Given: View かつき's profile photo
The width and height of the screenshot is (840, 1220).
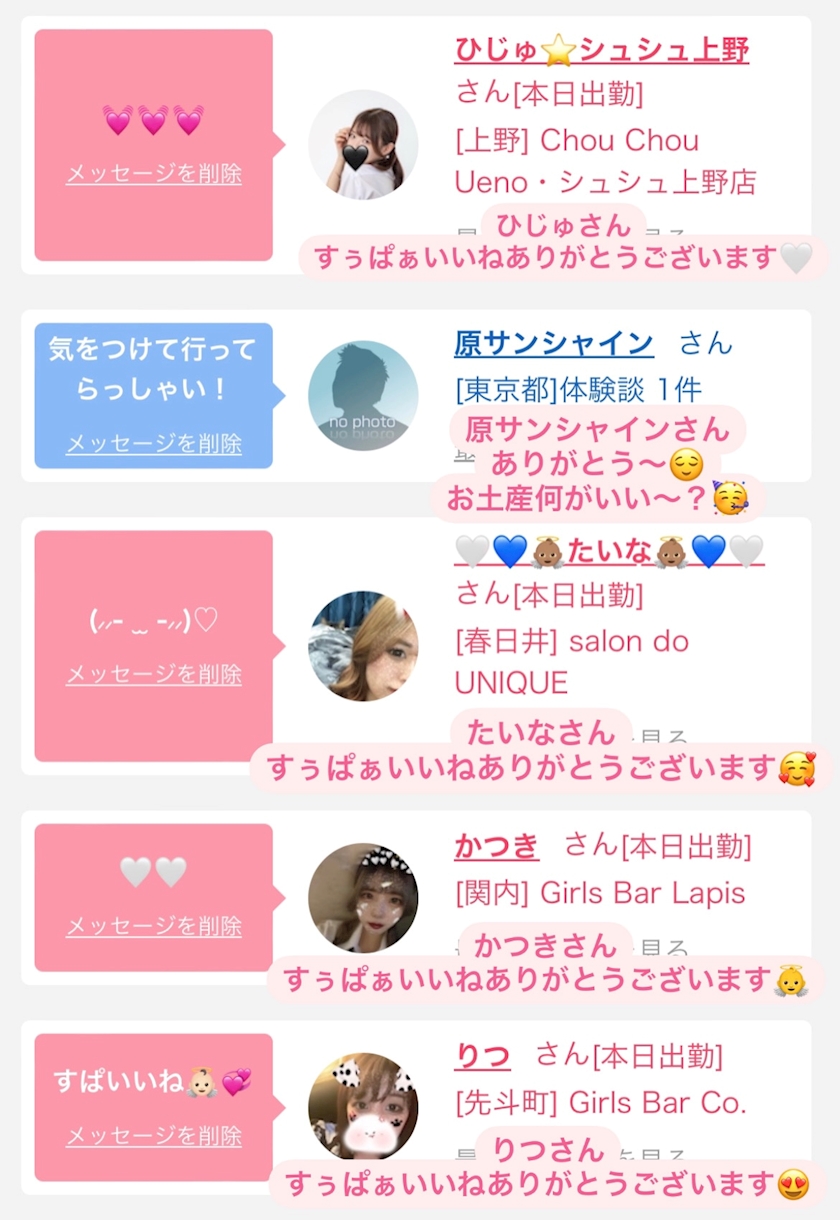Looking at the screenshot, I should pos(363,898).
